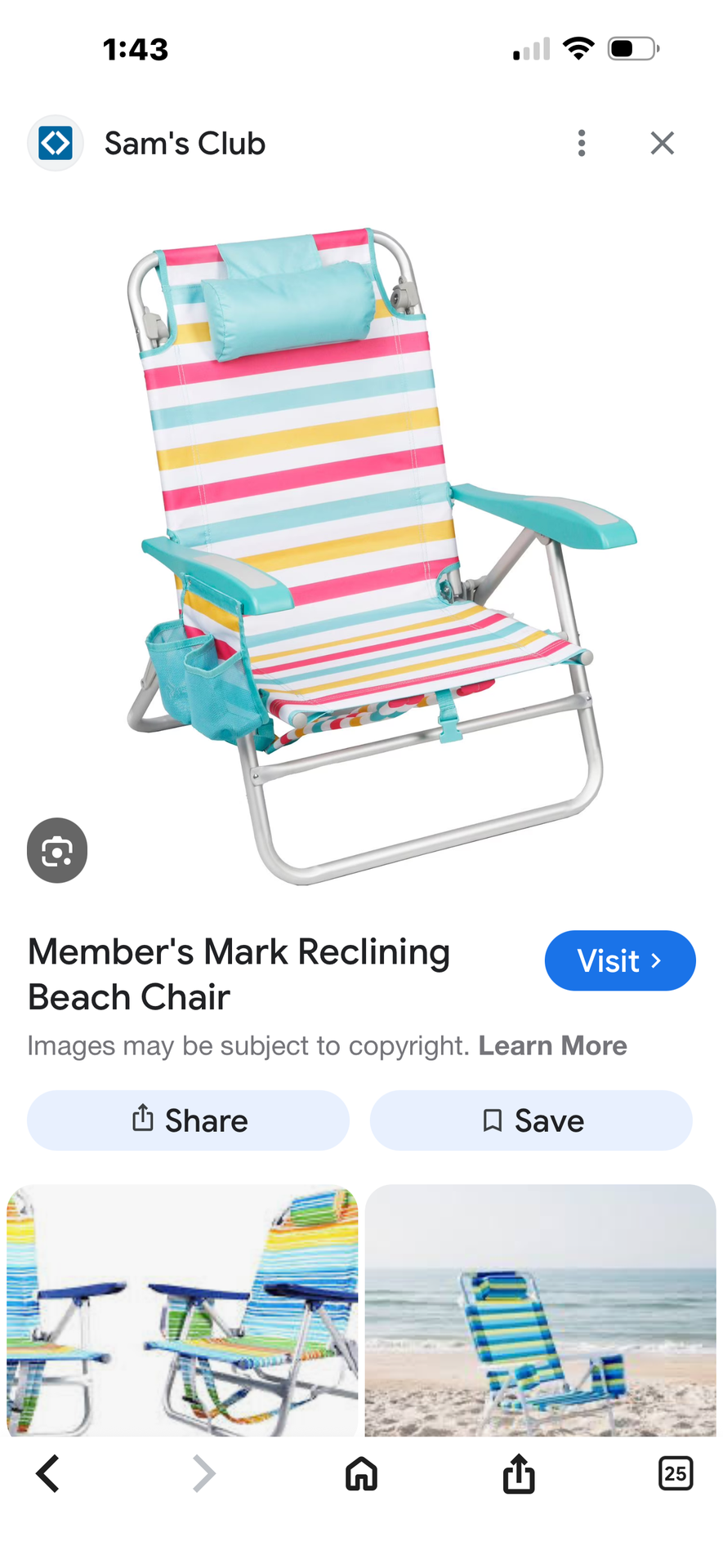
Task: Close the image viewer
Action: click(x=662, y=143)
